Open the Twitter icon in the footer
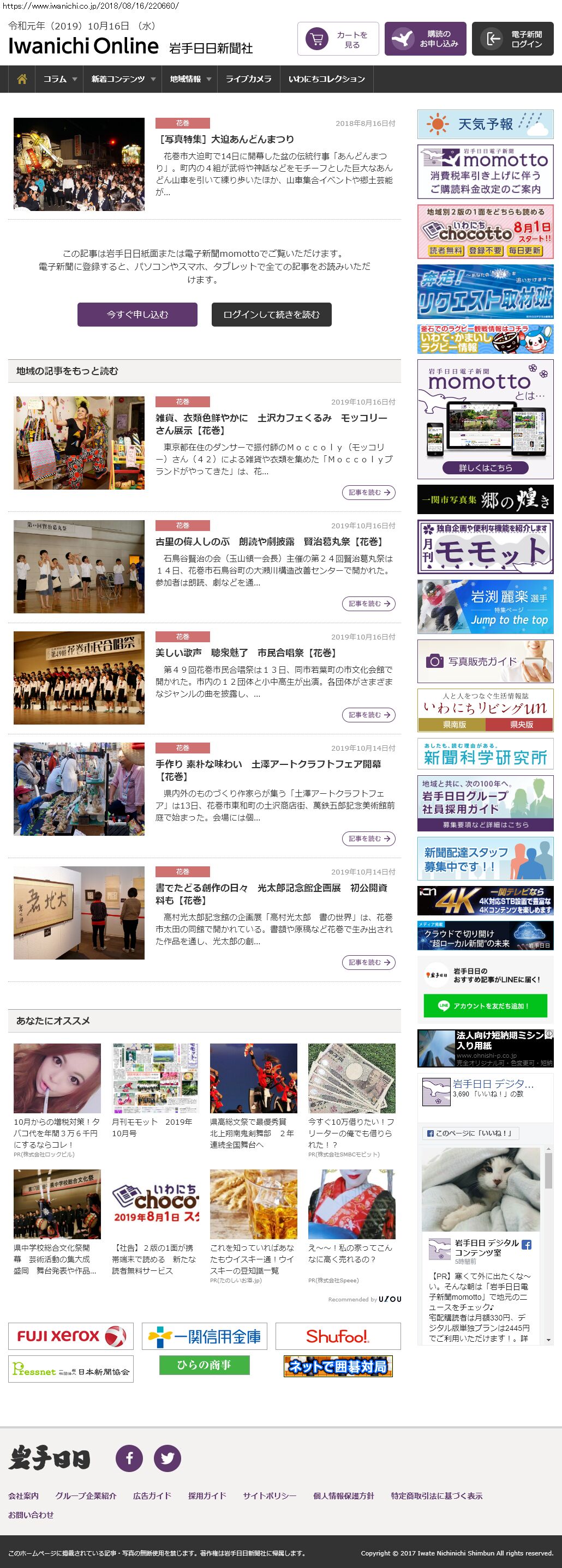Viewport: 562px width, 1568px height. coord(168,1458)
